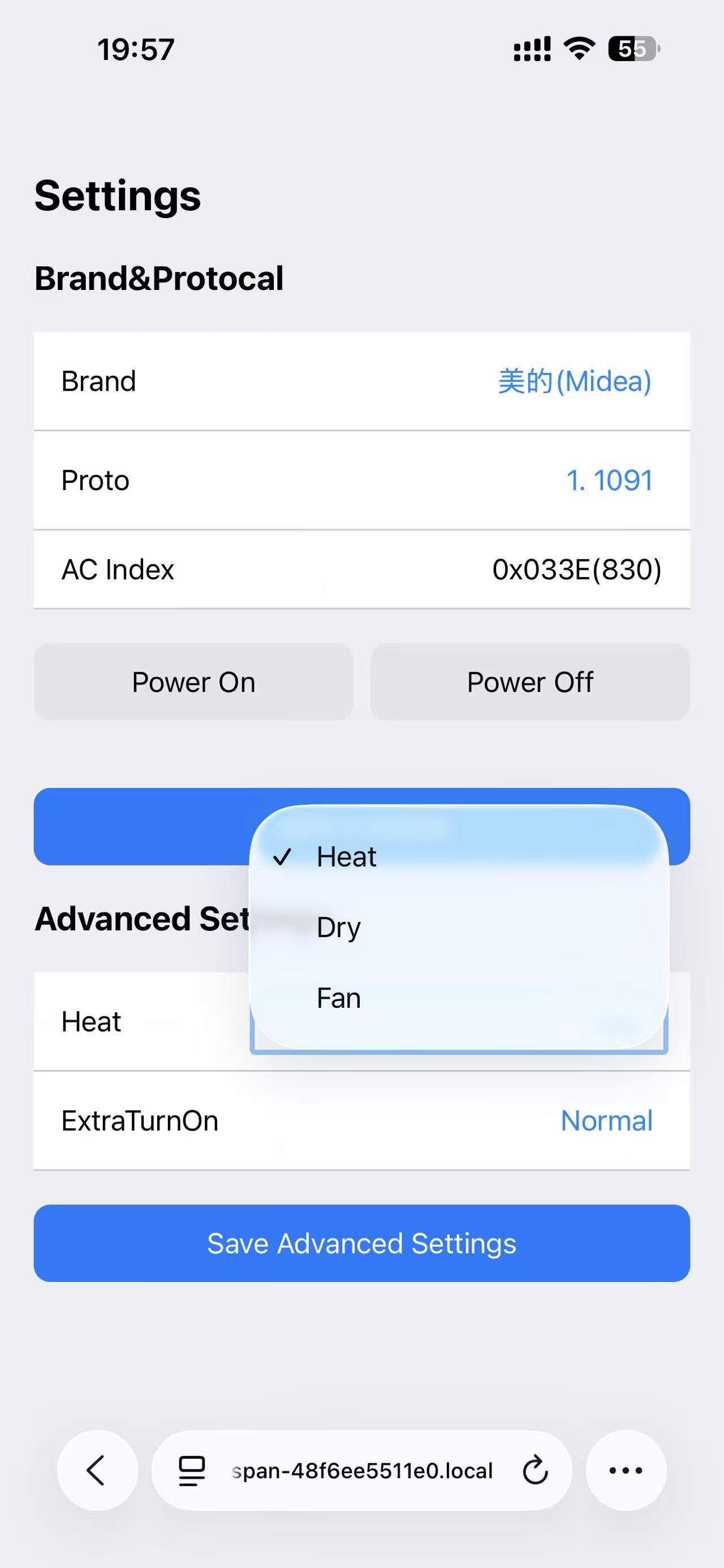Open the Proto selector showing 1. 1091
This screenshot has width=724, height=1568.
pos(609,481)
